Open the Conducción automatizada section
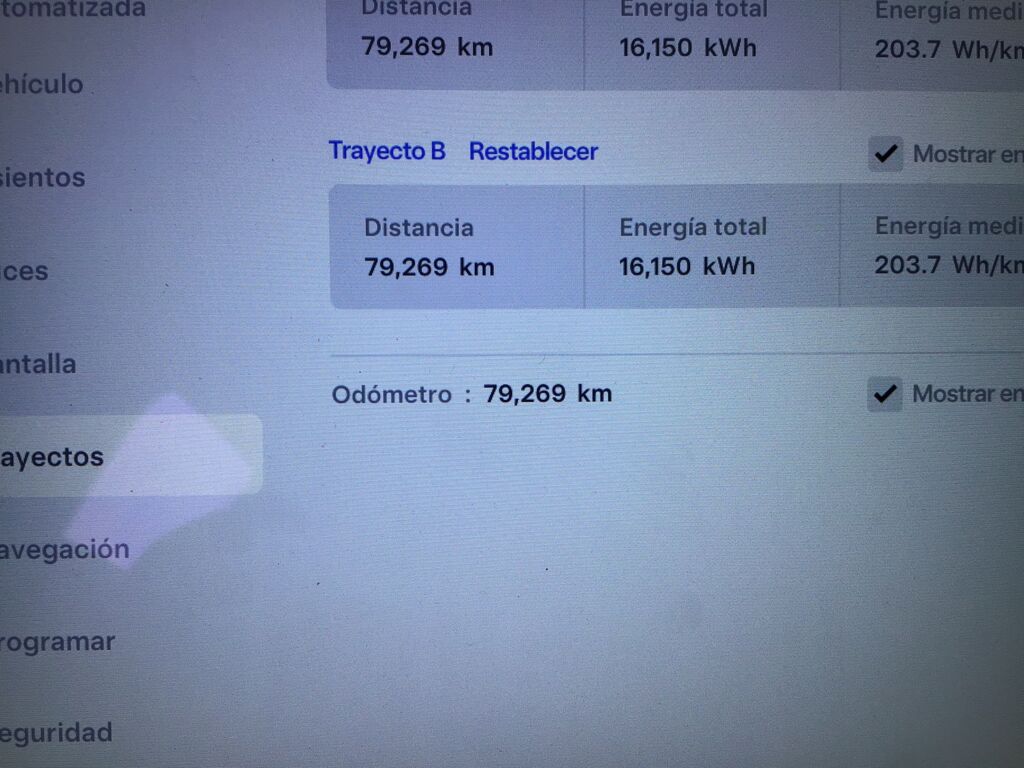Image resolution: width=1024 pixels, height=768 pixels. pos(72,9)
